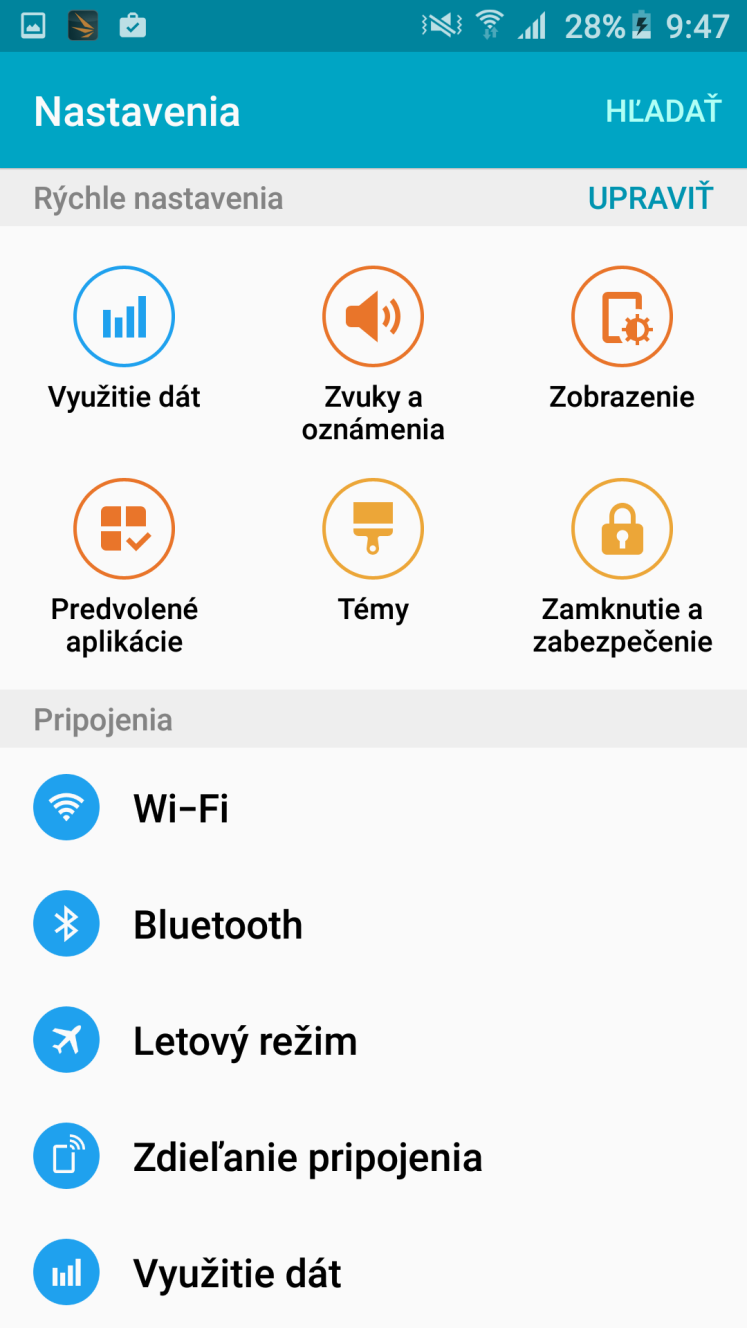747x1328 pixels.
Task: Open Zamknutie a zabezpečenie quick setting
Action: (622, 568)
